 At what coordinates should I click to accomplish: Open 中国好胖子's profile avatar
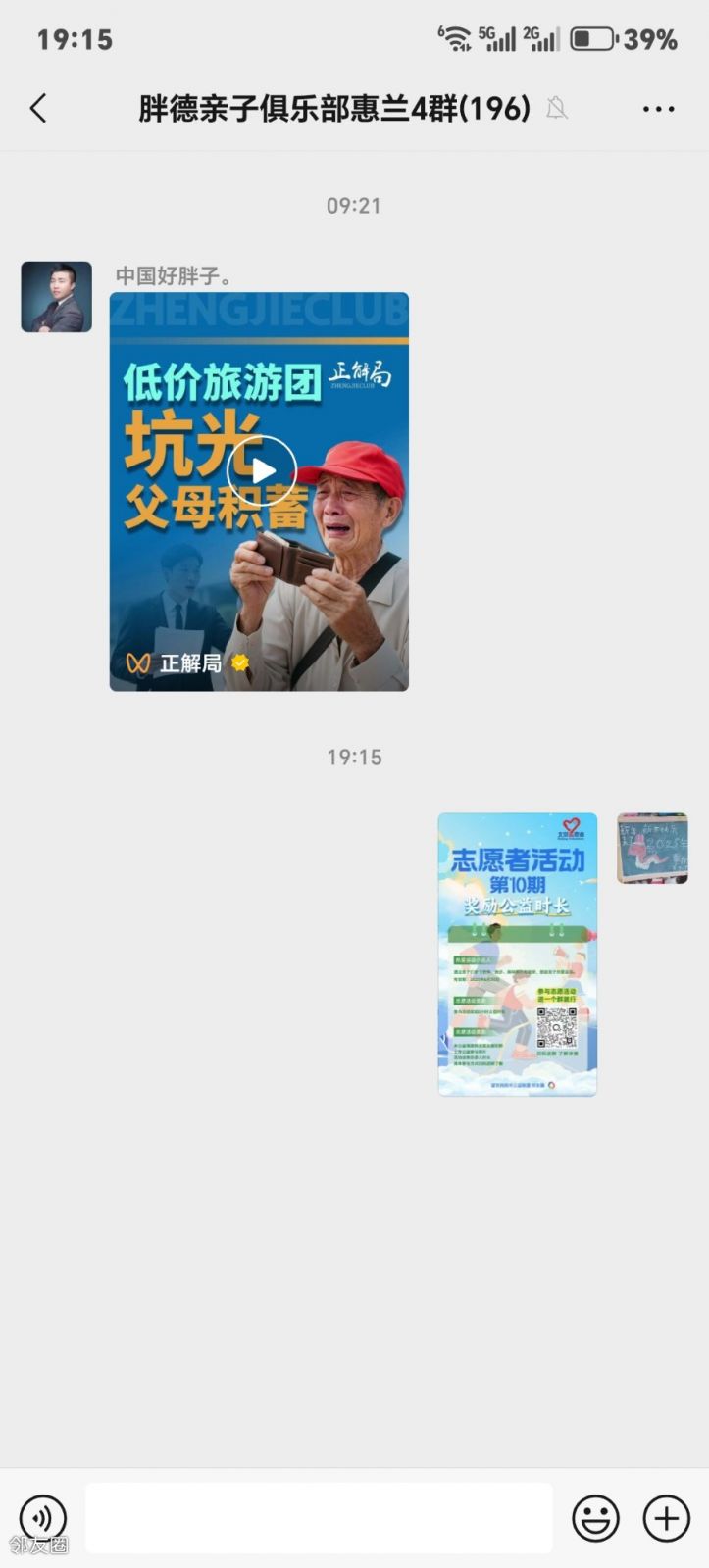pyautogui.click(x=57, y=297)
